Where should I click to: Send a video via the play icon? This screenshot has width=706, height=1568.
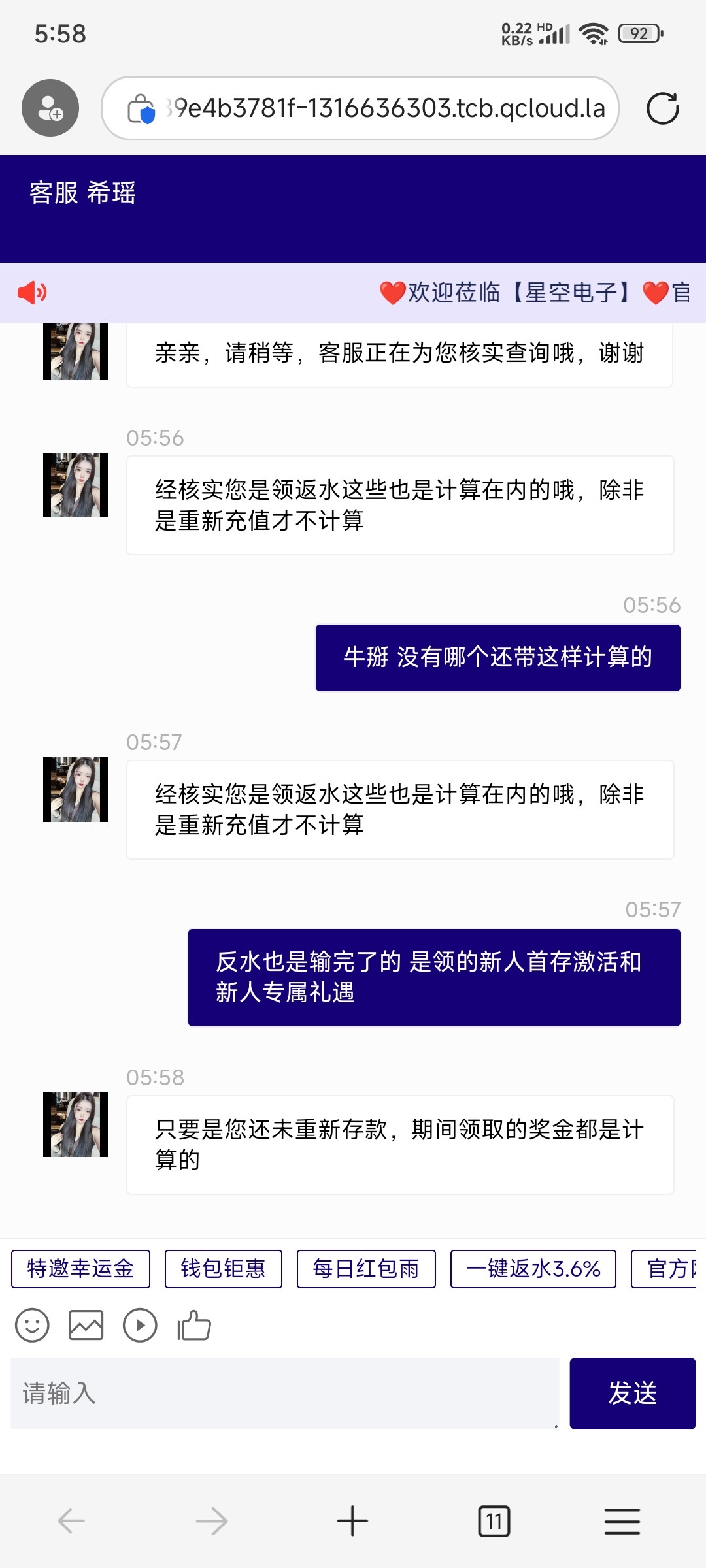140,1326
